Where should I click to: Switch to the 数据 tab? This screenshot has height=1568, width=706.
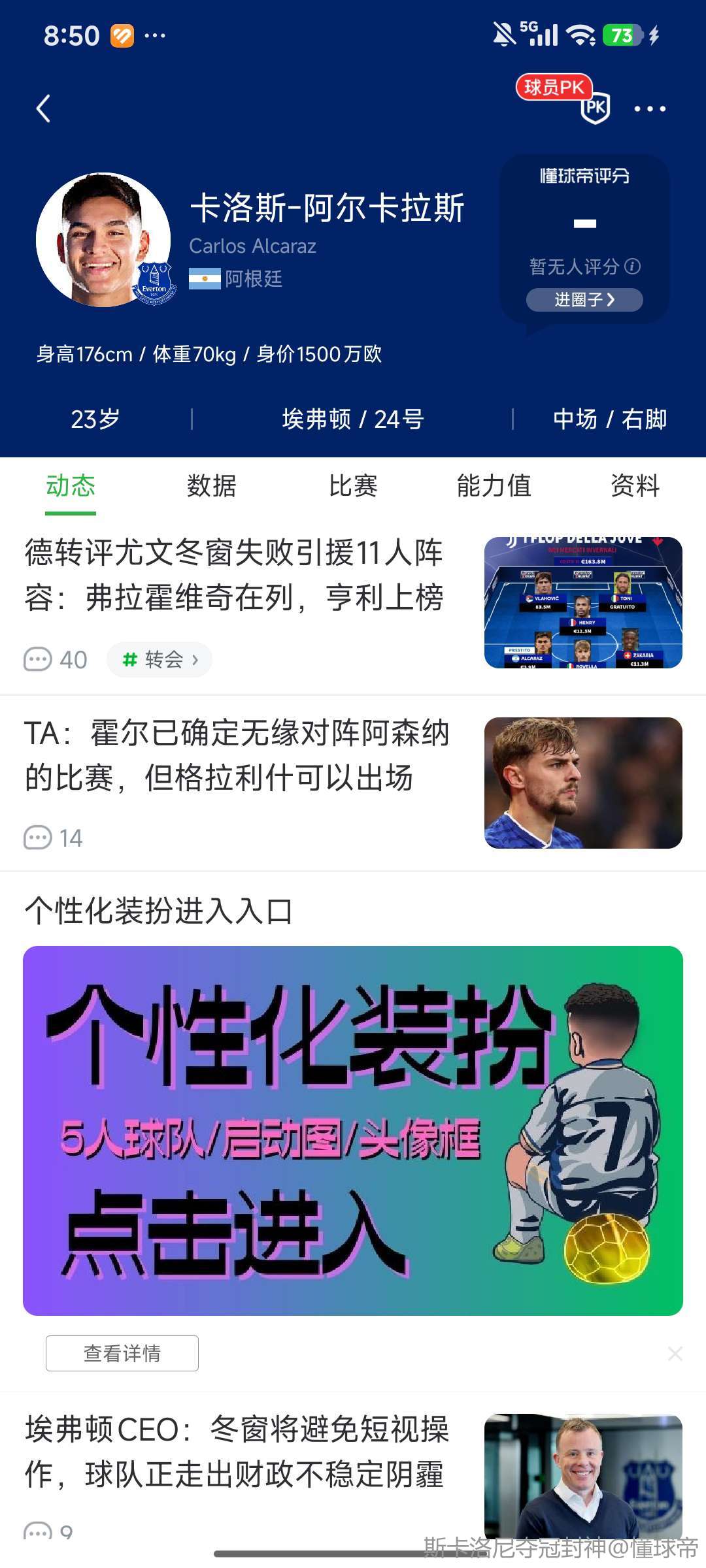tap(211, 486)
